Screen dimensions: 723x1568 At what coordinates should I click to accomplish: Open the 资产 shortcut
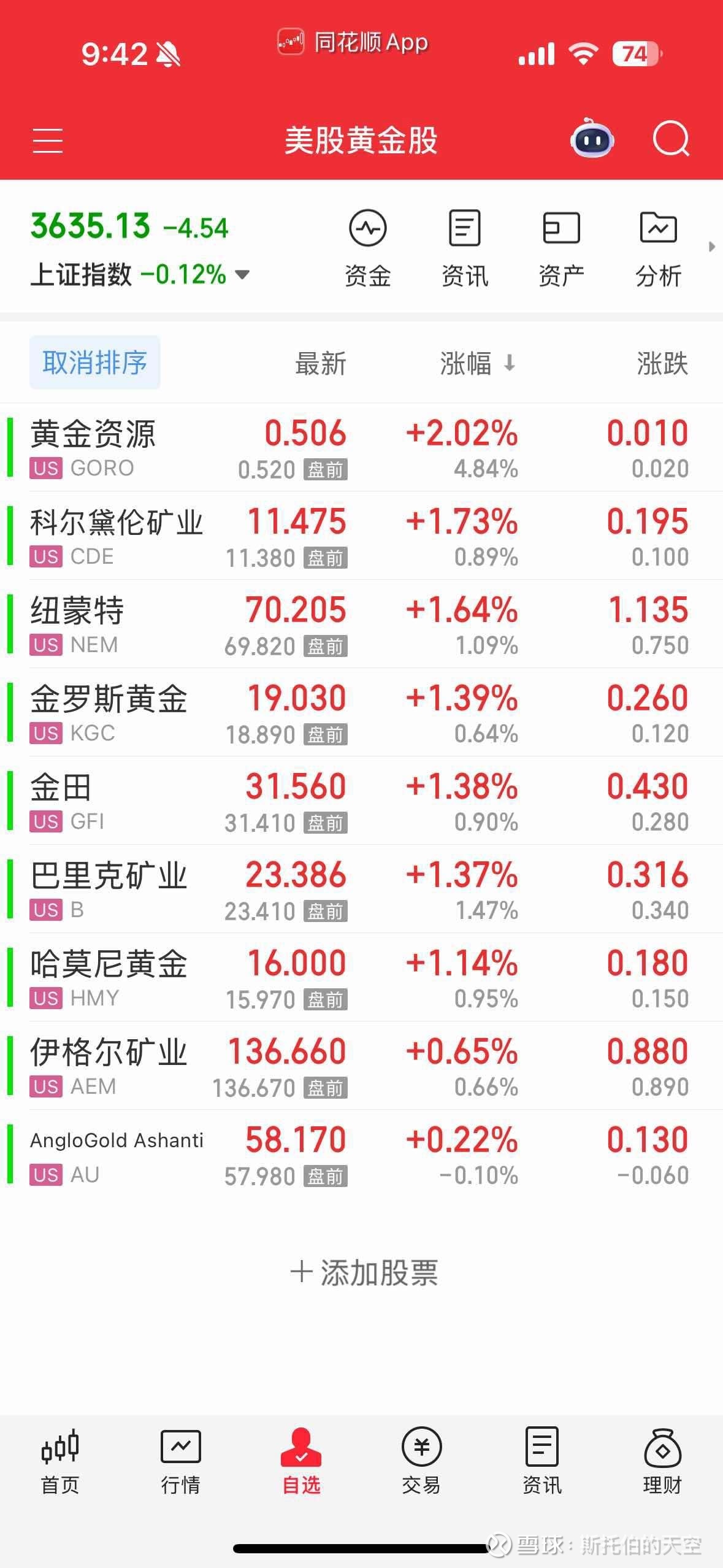click(x=561, y=249)
